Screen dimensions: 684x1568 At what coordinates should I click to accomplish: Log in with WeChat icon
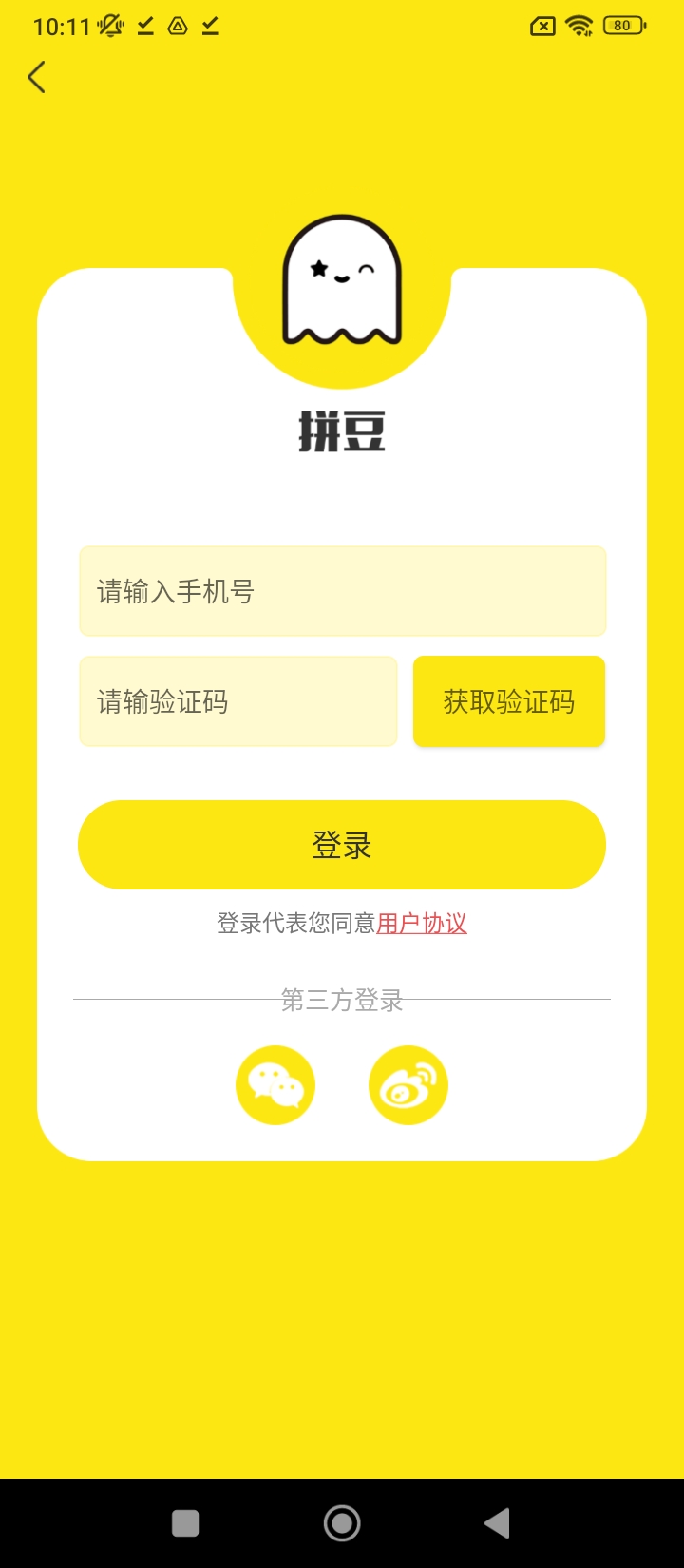(275, 1085)
